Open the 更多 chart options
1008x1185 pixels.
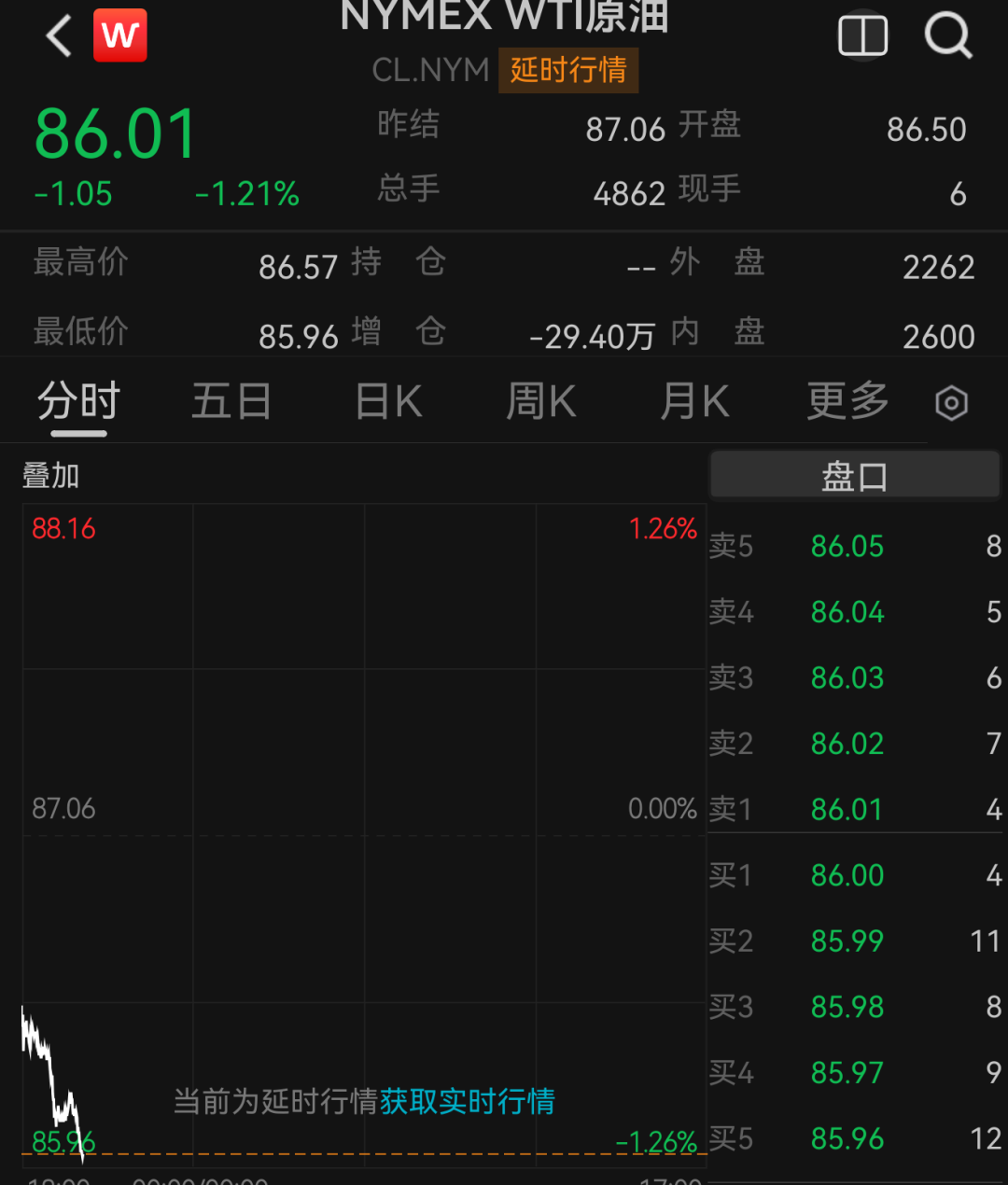(847, 402)
